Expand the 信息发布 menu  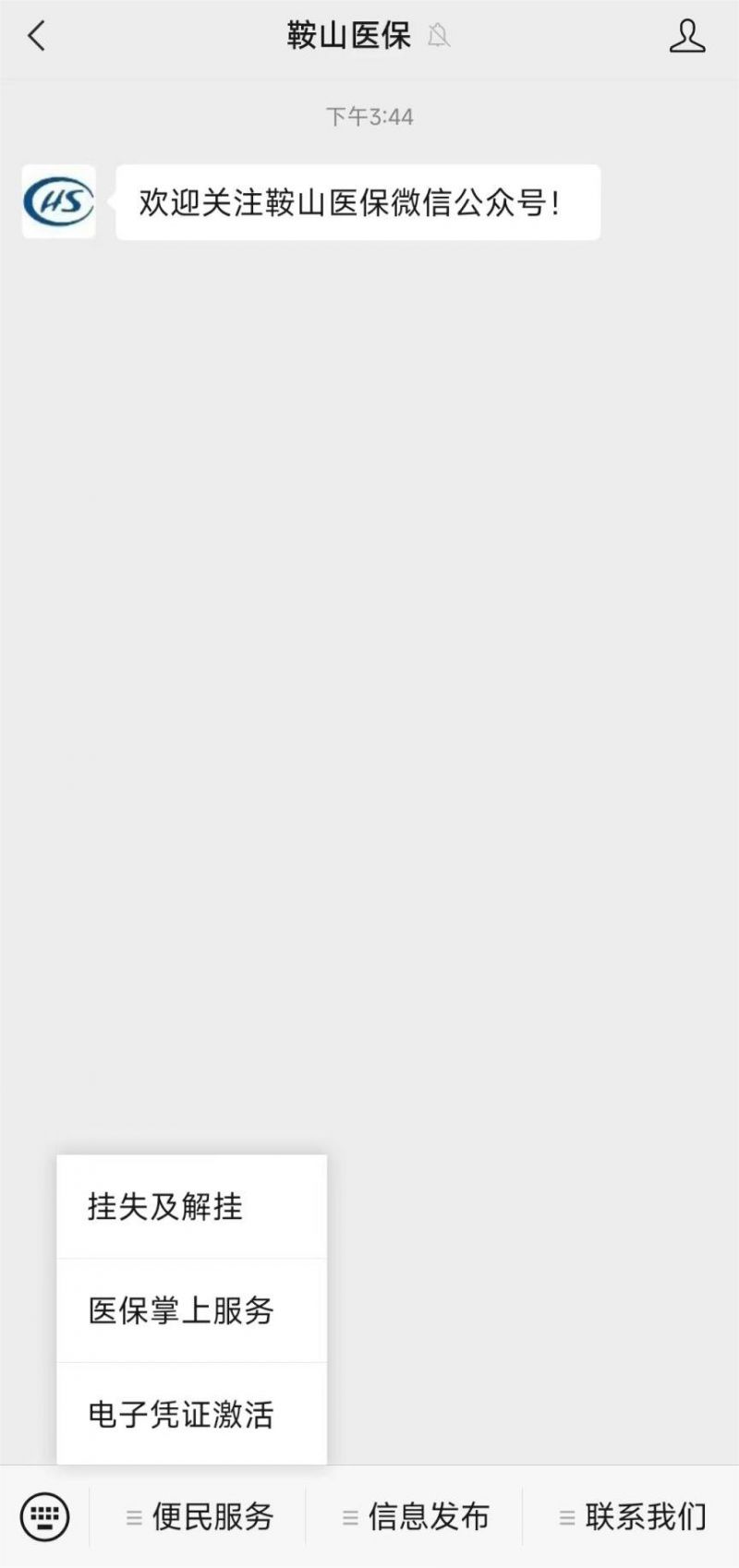pyautogui.click(x=415, y=1516)
